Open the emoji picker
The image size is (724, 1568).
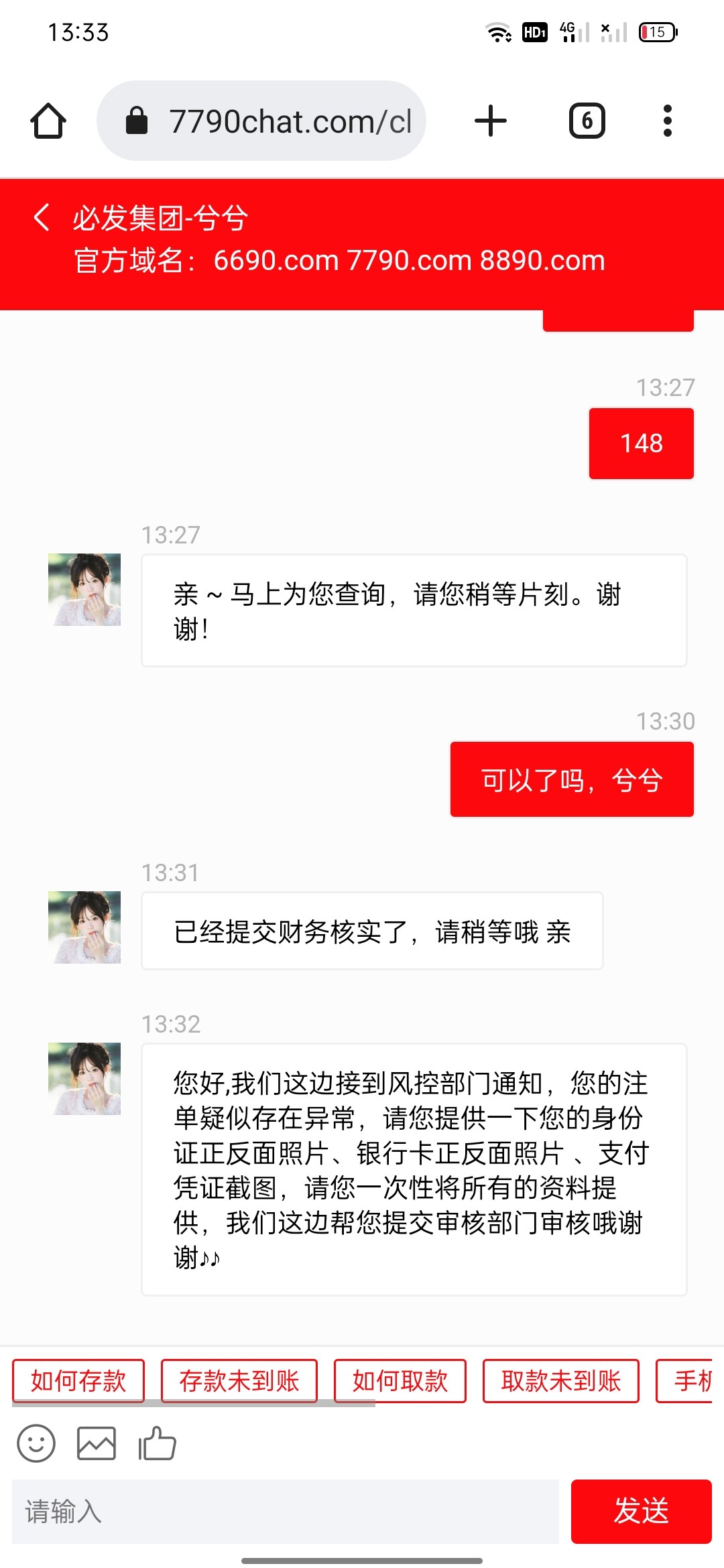[x=36, y=1443]
